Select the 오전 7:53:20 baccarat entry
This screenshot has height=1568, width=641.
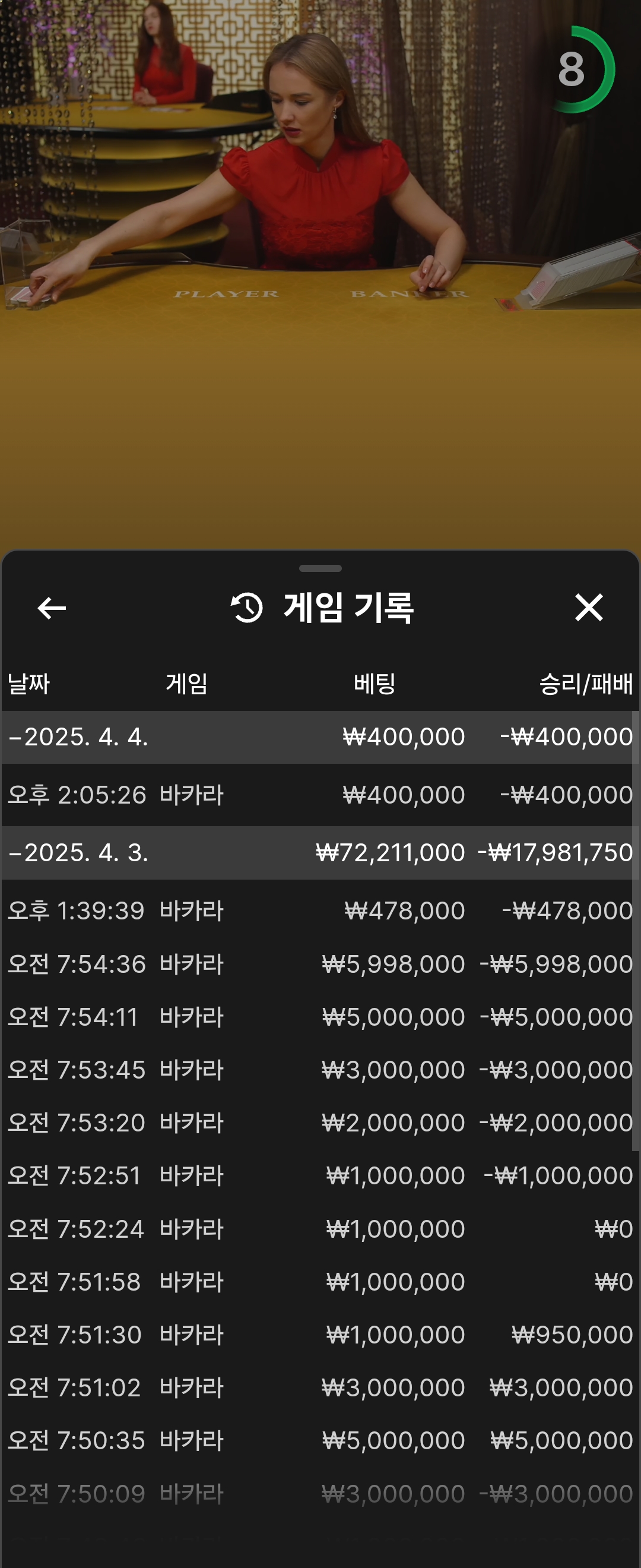[x=320, y=1123]
